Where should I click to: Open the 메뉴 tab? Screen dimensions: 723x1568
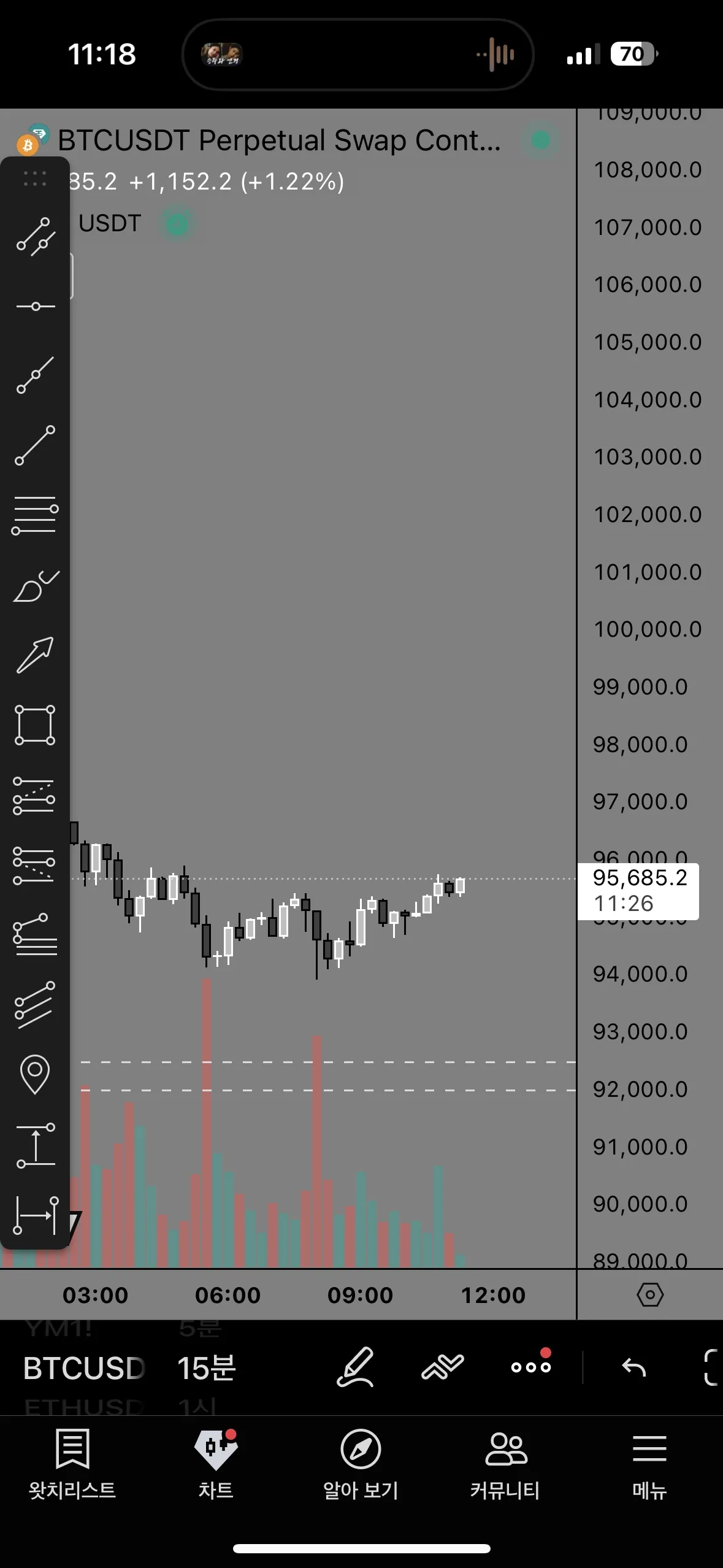(649, 1464)
